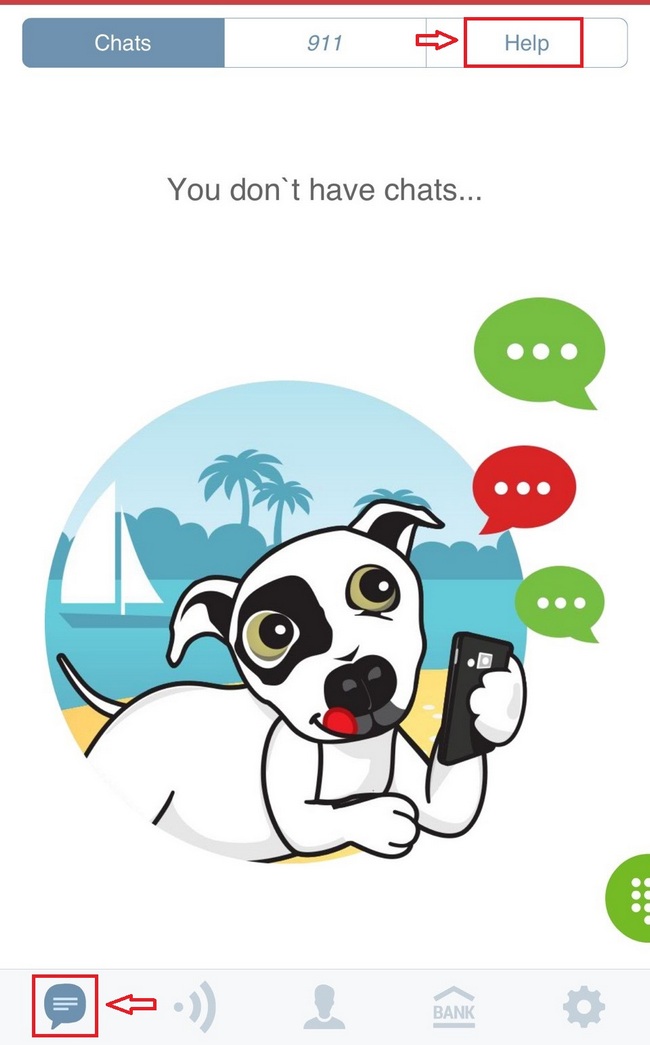650x1045 pixels.
Task: Open the contacts person tab
Action: click(324, 1007)
